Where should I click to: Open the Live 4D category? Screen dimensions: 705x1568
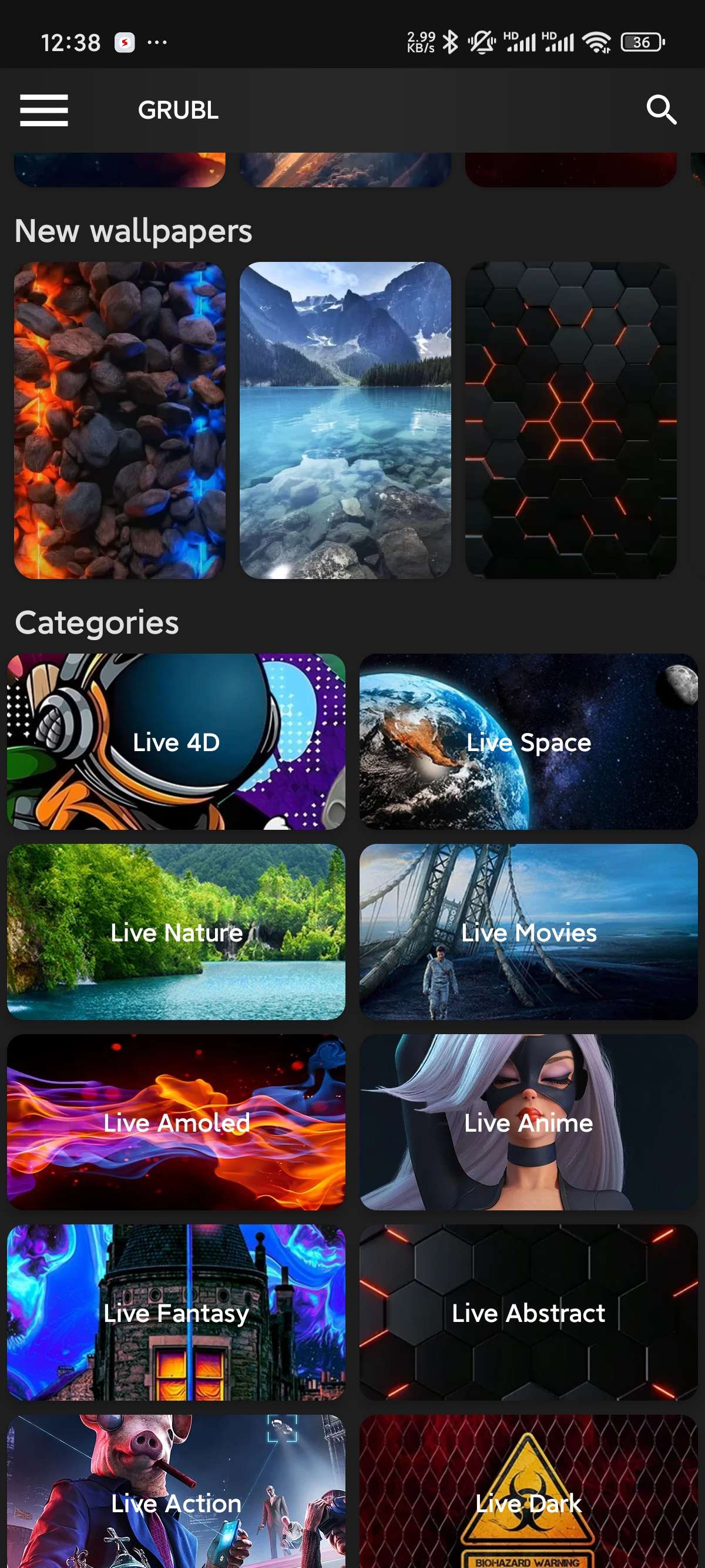point(176,741)
